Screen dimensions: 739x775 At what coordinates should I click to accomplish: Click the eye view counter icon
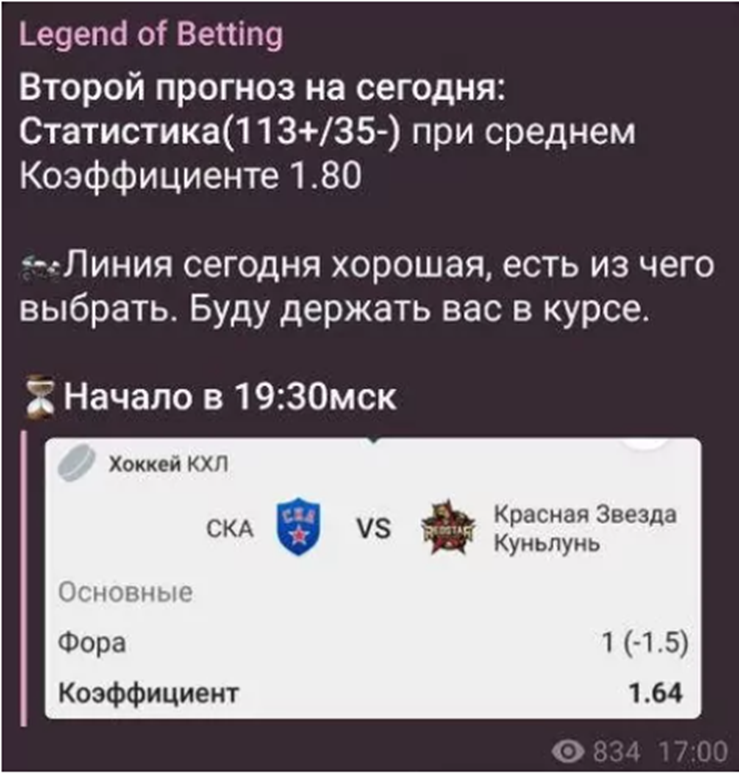[x=570, y=746]
